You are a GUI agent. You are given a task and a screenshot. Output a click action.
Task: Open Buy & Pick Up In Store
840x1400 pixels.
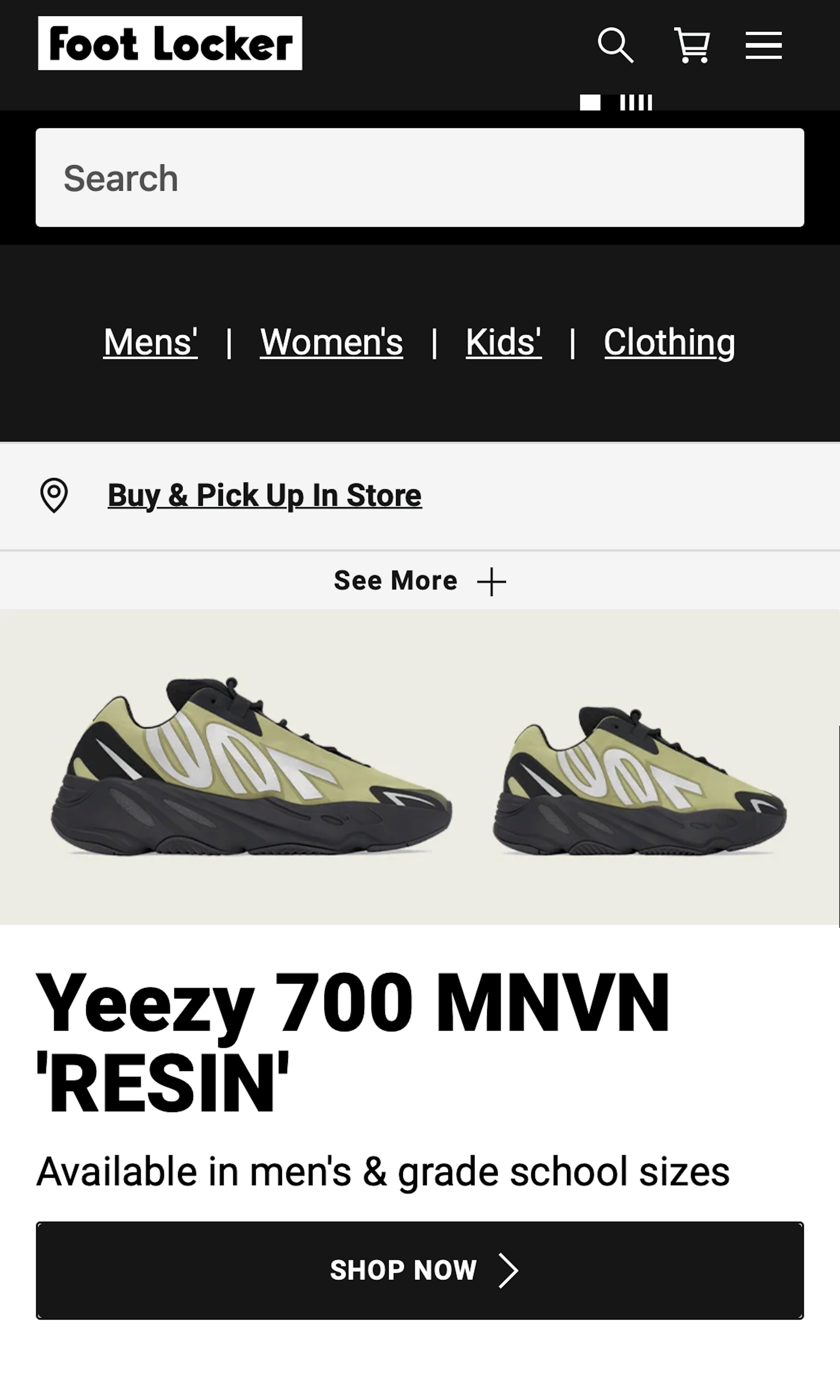[264, 495]
